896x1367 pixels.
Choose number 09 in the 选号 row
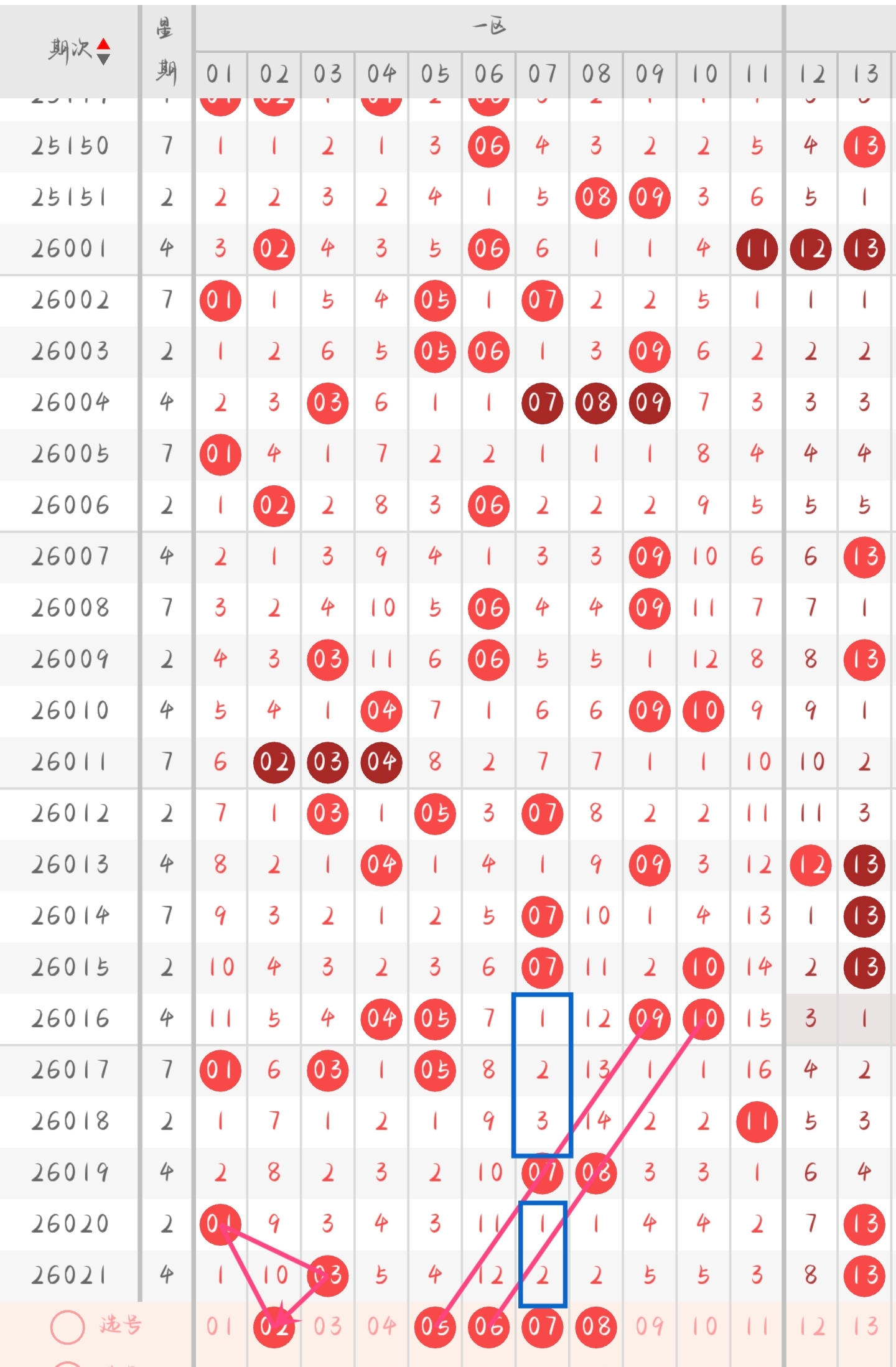coord(650,1327)
